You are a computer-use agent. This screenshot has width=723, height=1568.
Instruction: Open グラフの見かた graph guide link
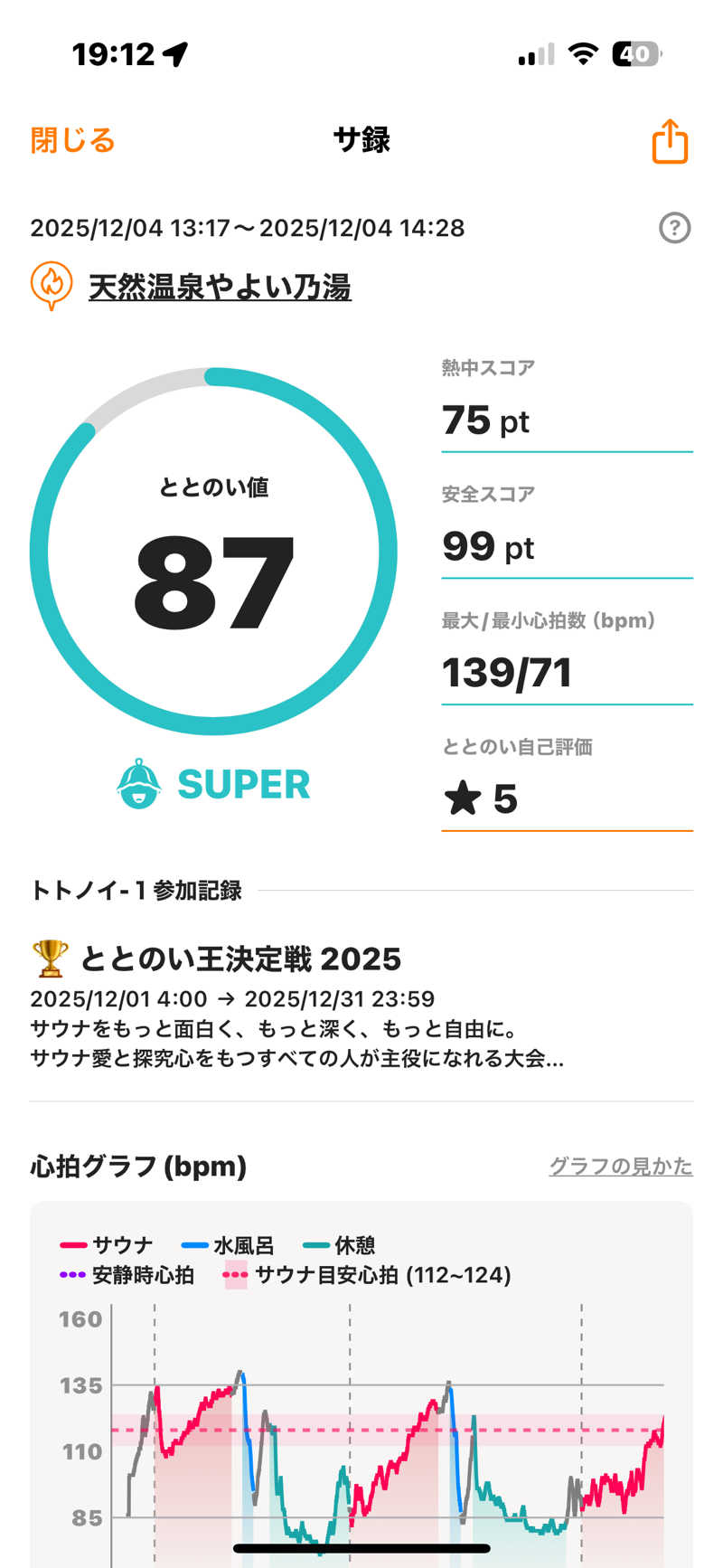click(x=620, y=1166)
